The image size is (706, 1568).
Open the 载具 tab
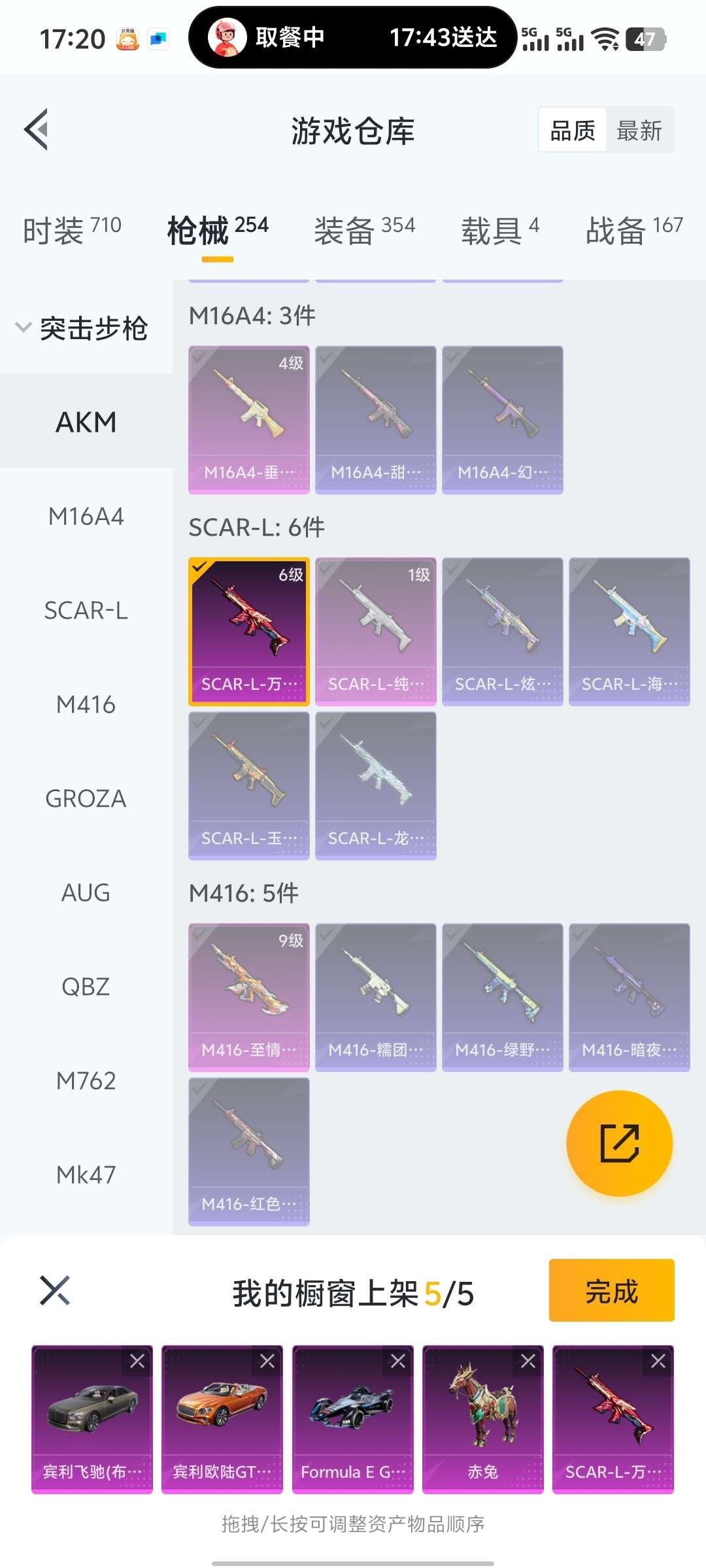pyautogui.click(x=500, y=230)
